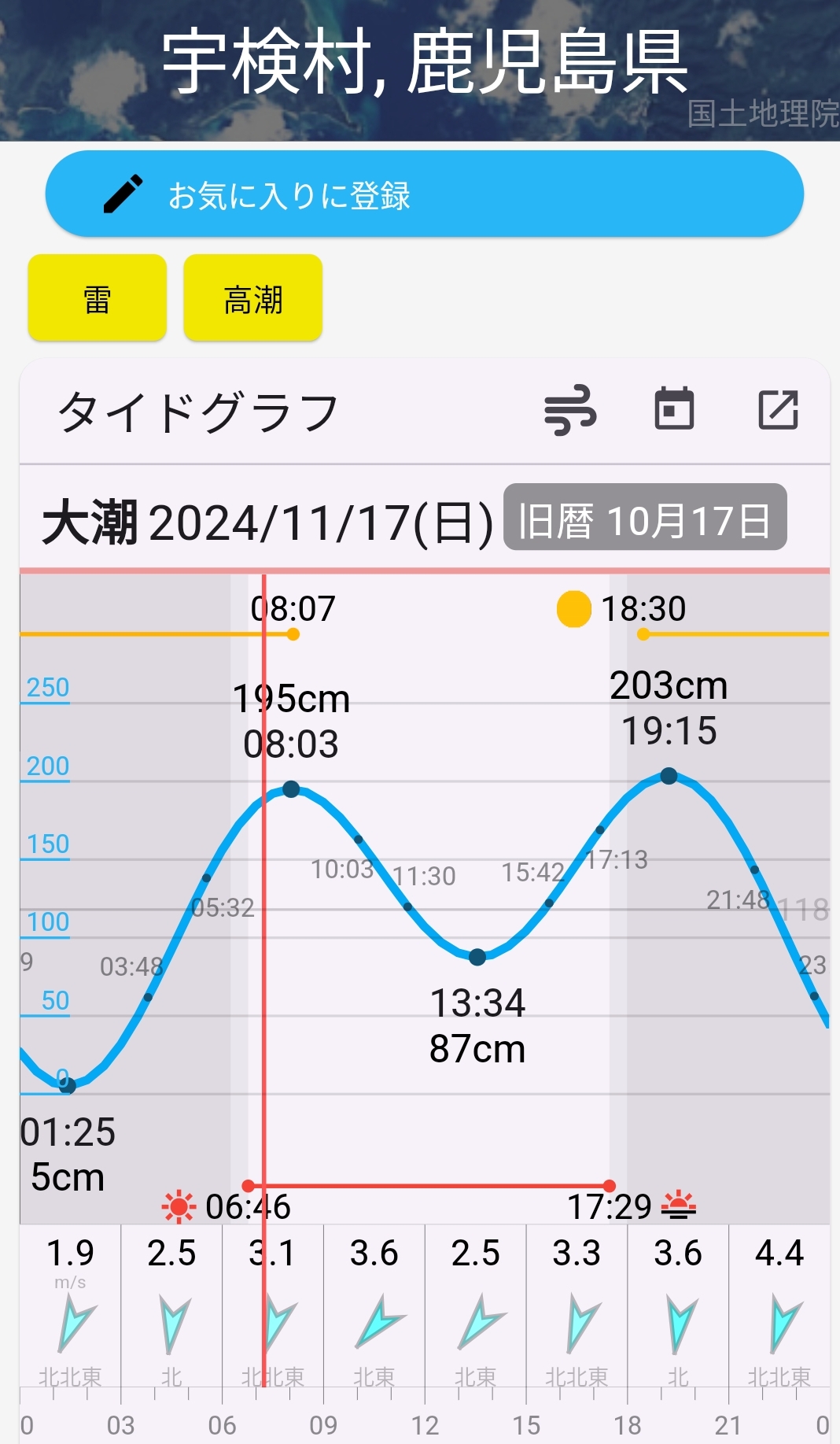The image size is (840, 1444).
Task: Open the calendar date picker
Action: pyautogui.click(x=674, y=409)
